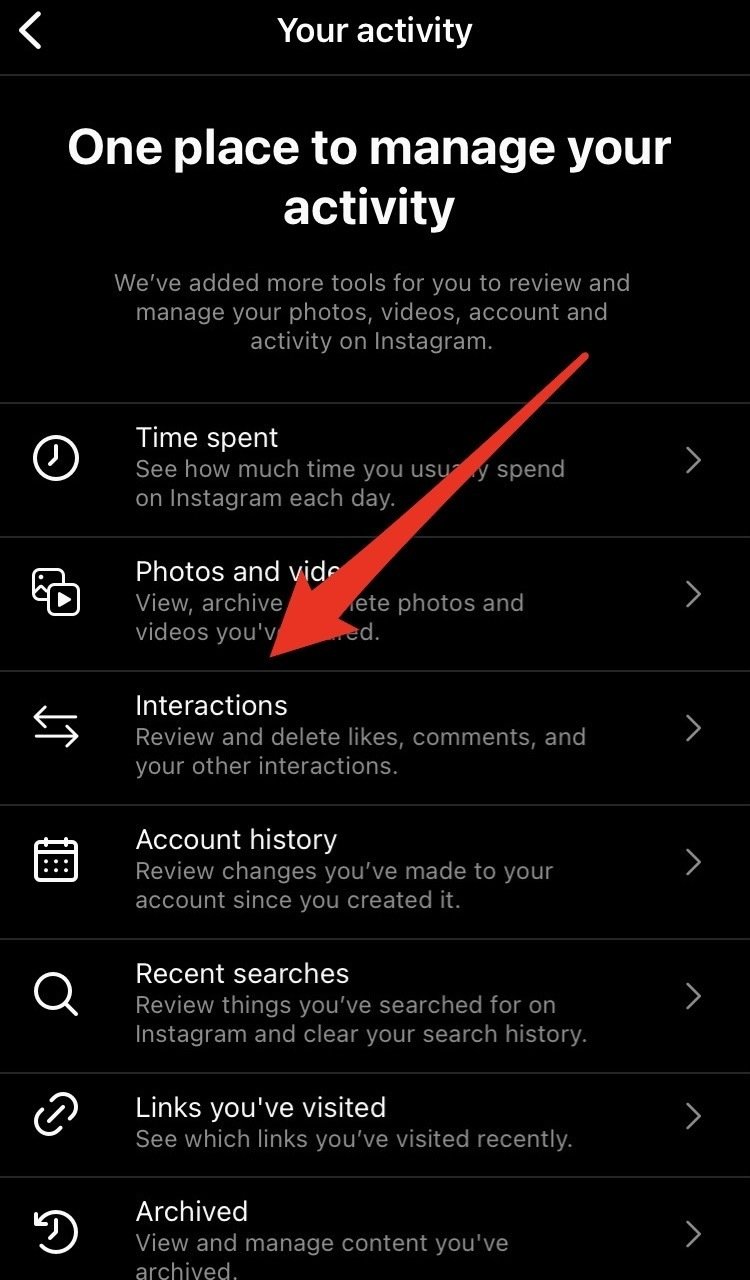Image resolution: width=750 pixels, height=1280 pixels.
Task: Open the Time spent row
Action: (x=375, y=468)
